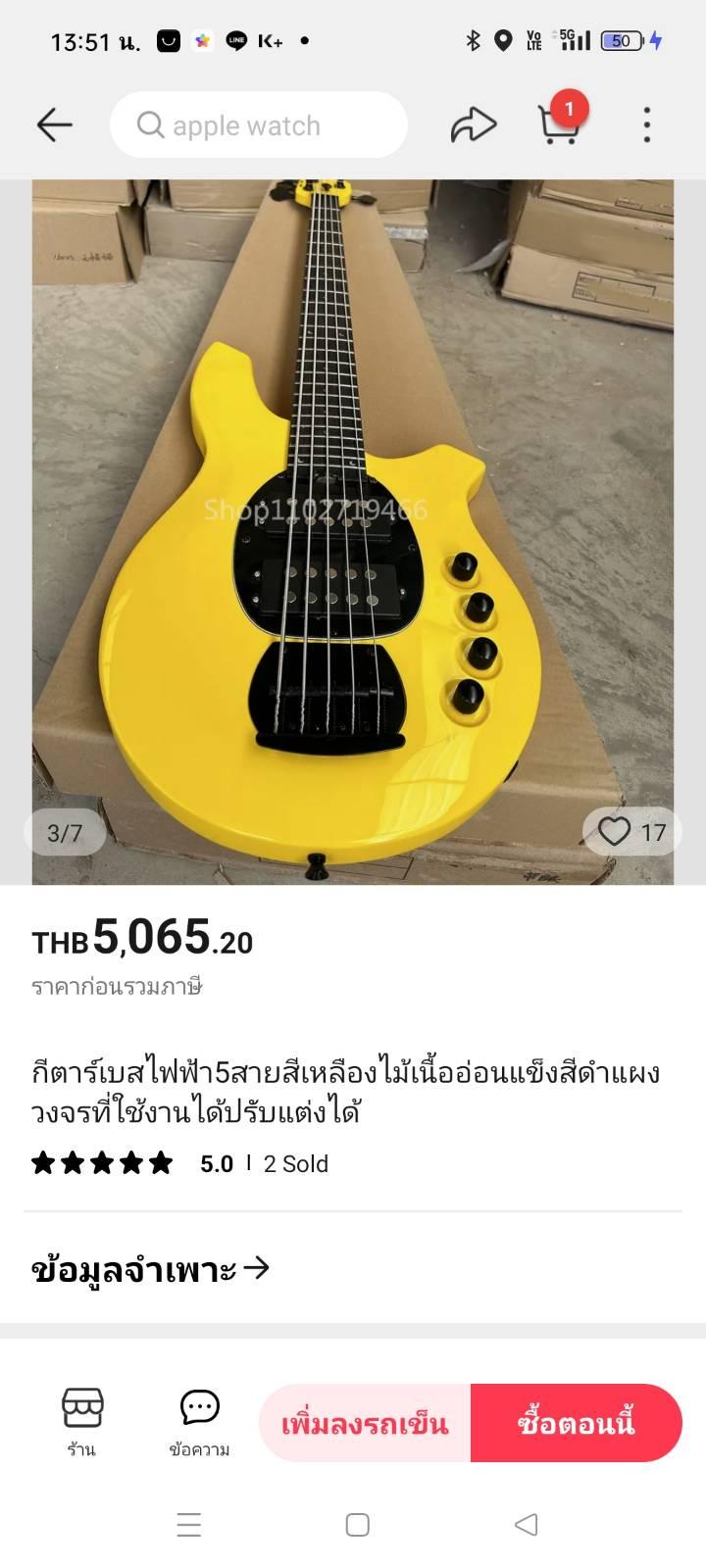706x1568 pixels.
Task: Tap เพิ่มลงรถเข็น to add to cart
Action: click(365, 1423)
